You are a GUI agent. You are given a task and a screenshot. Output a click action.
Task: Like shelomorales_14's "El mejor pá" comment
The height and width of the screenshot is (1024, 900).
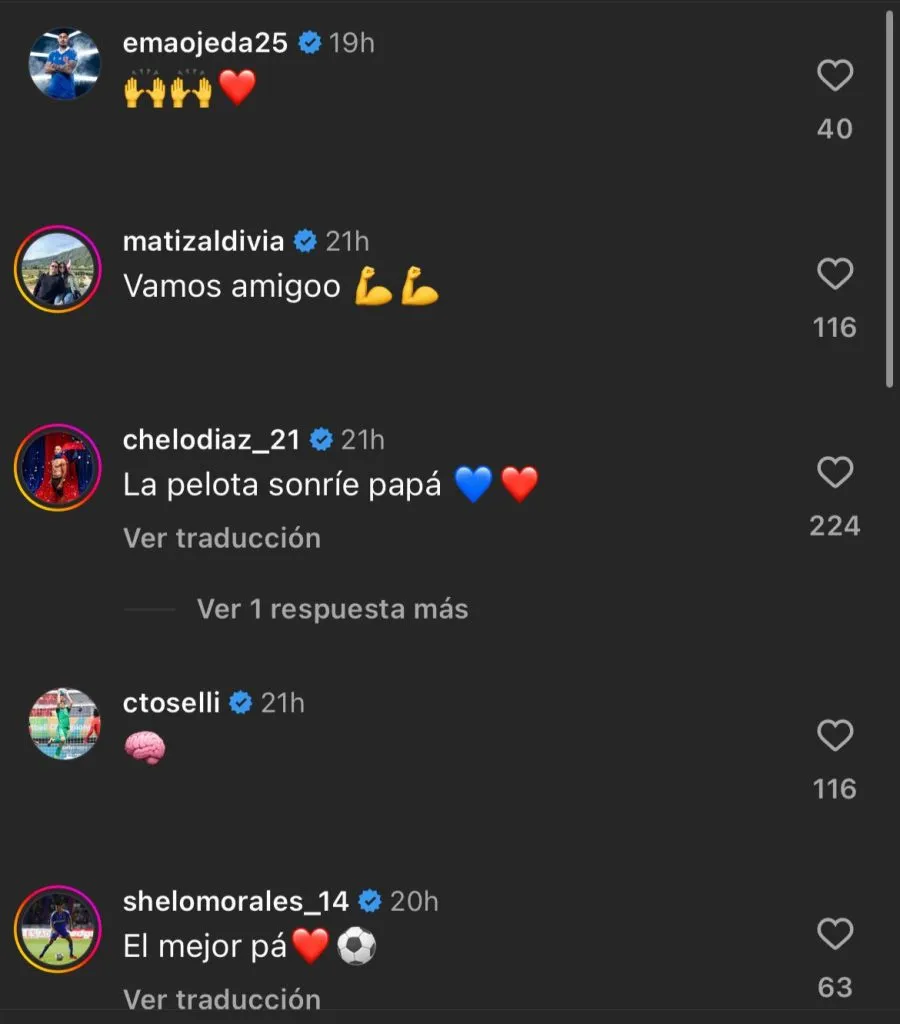[x=835, y=934]
